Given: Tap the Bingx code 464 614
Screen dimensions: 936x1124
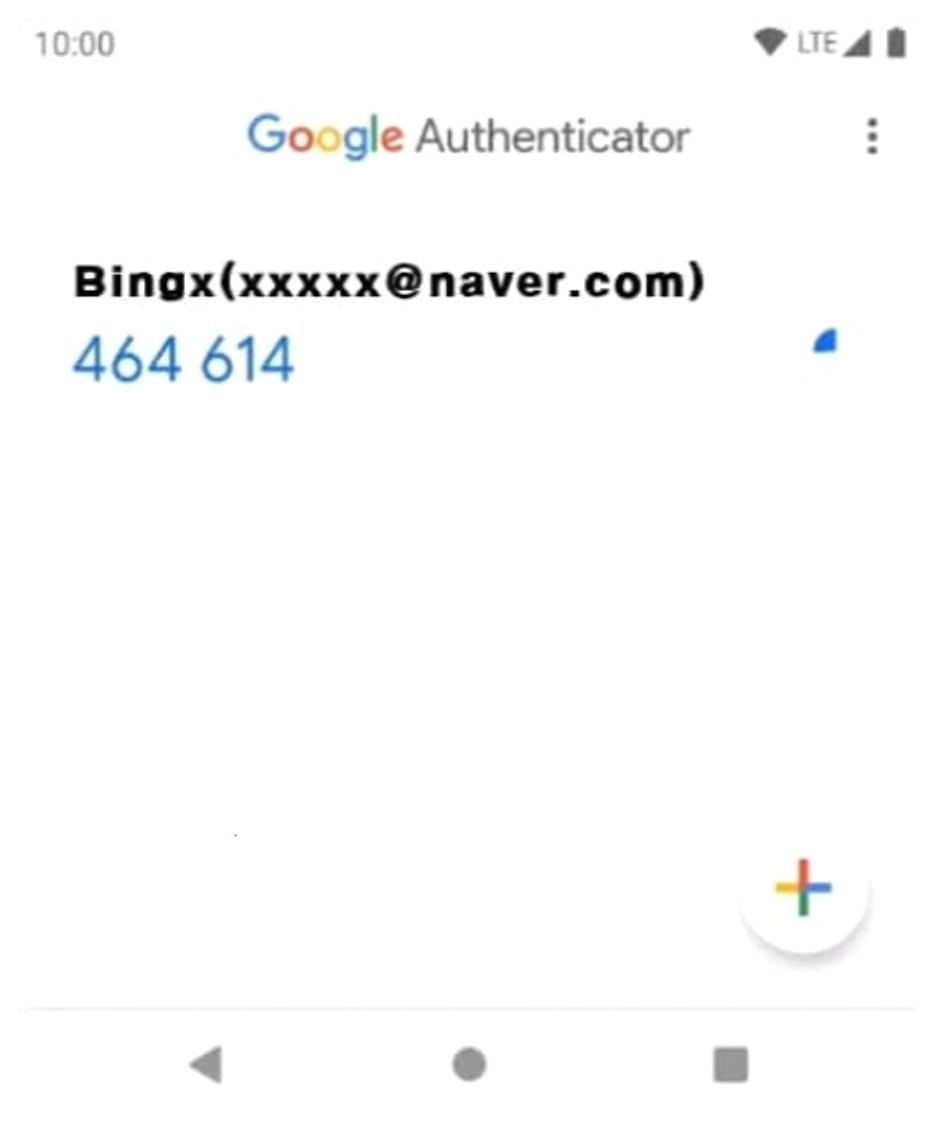Looking at the screenshot, I should point(184,360).
